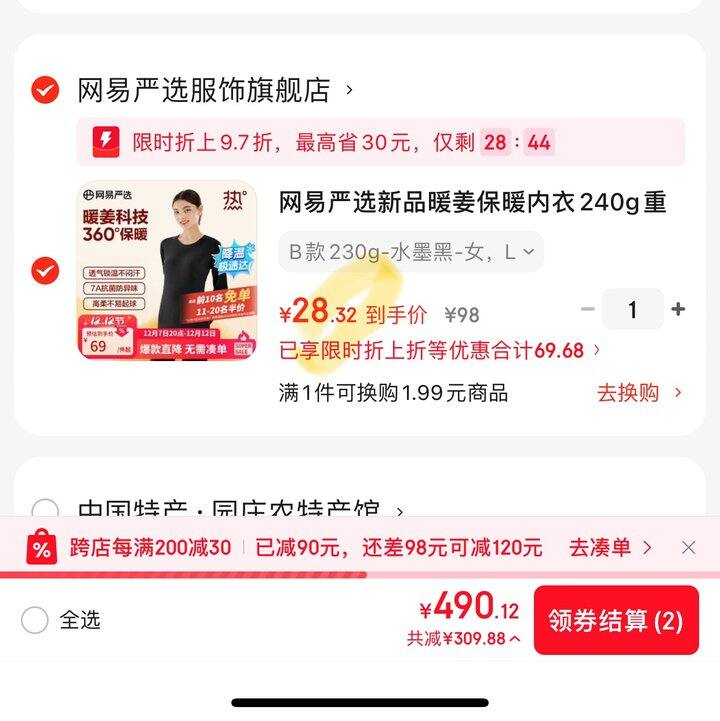720x721 pixels.
Task: Change variant B款 230g-水墨黑-女, L
Action: point(411,253)
